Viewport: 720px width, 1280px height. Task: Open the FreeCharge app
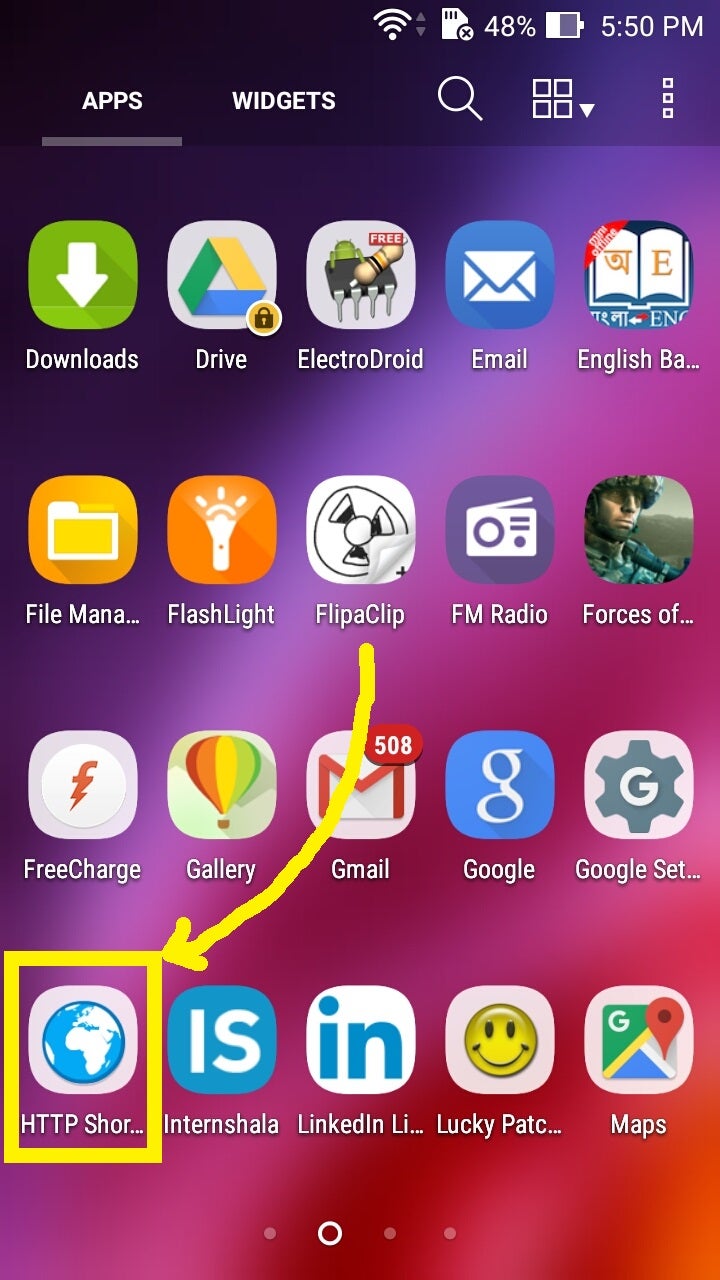tap(82, 785)
